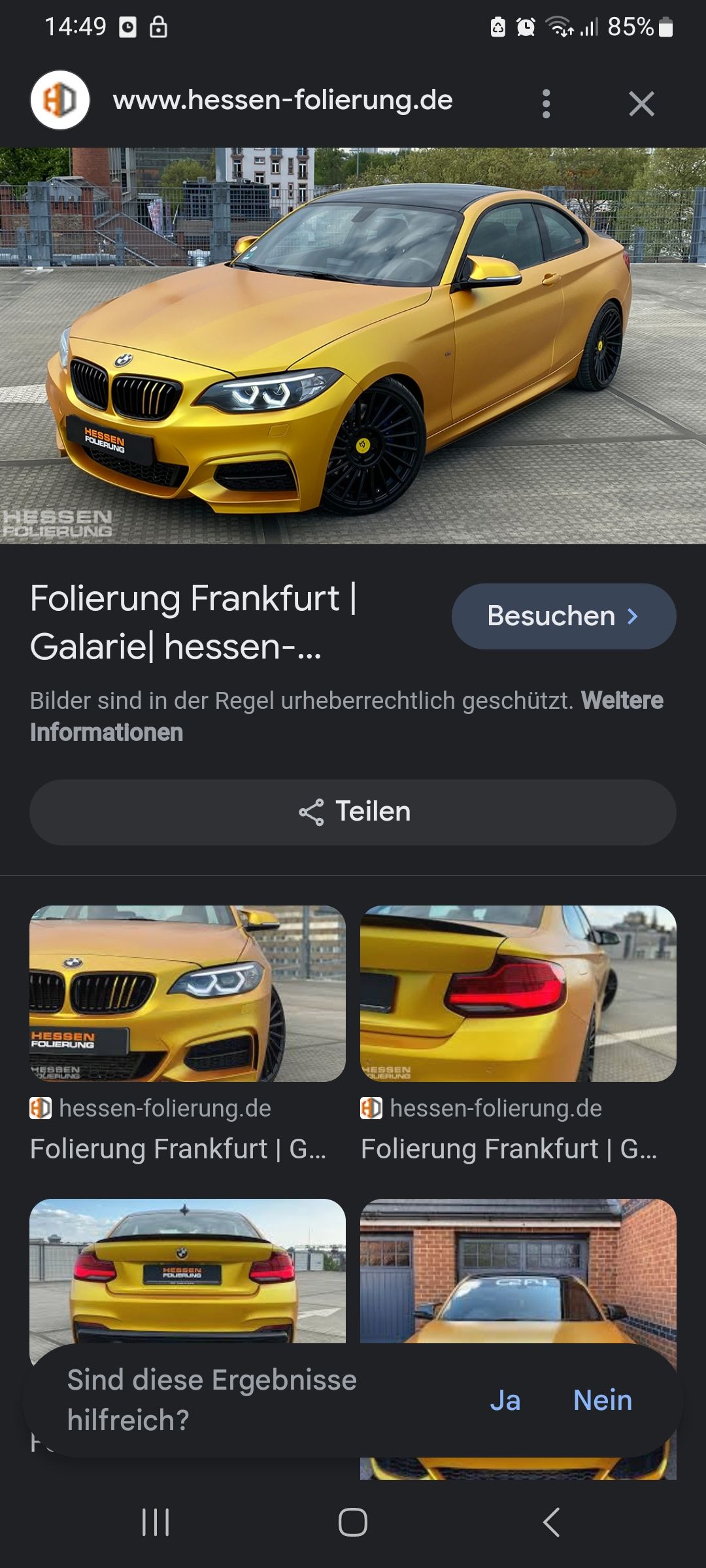Tap the Besuchen button
This screenshot has width=706, height=1568.
point(563,616)
